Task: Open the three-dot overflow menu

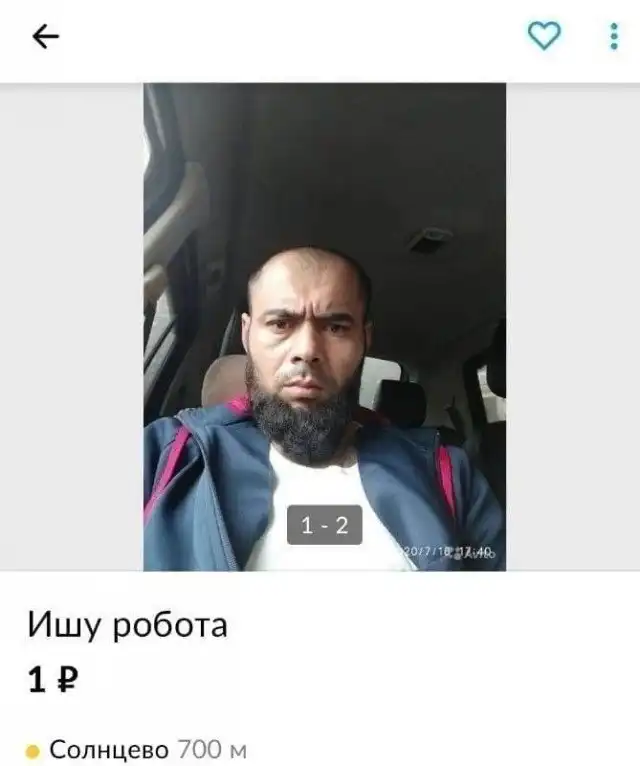Action: tap(613, 37)
